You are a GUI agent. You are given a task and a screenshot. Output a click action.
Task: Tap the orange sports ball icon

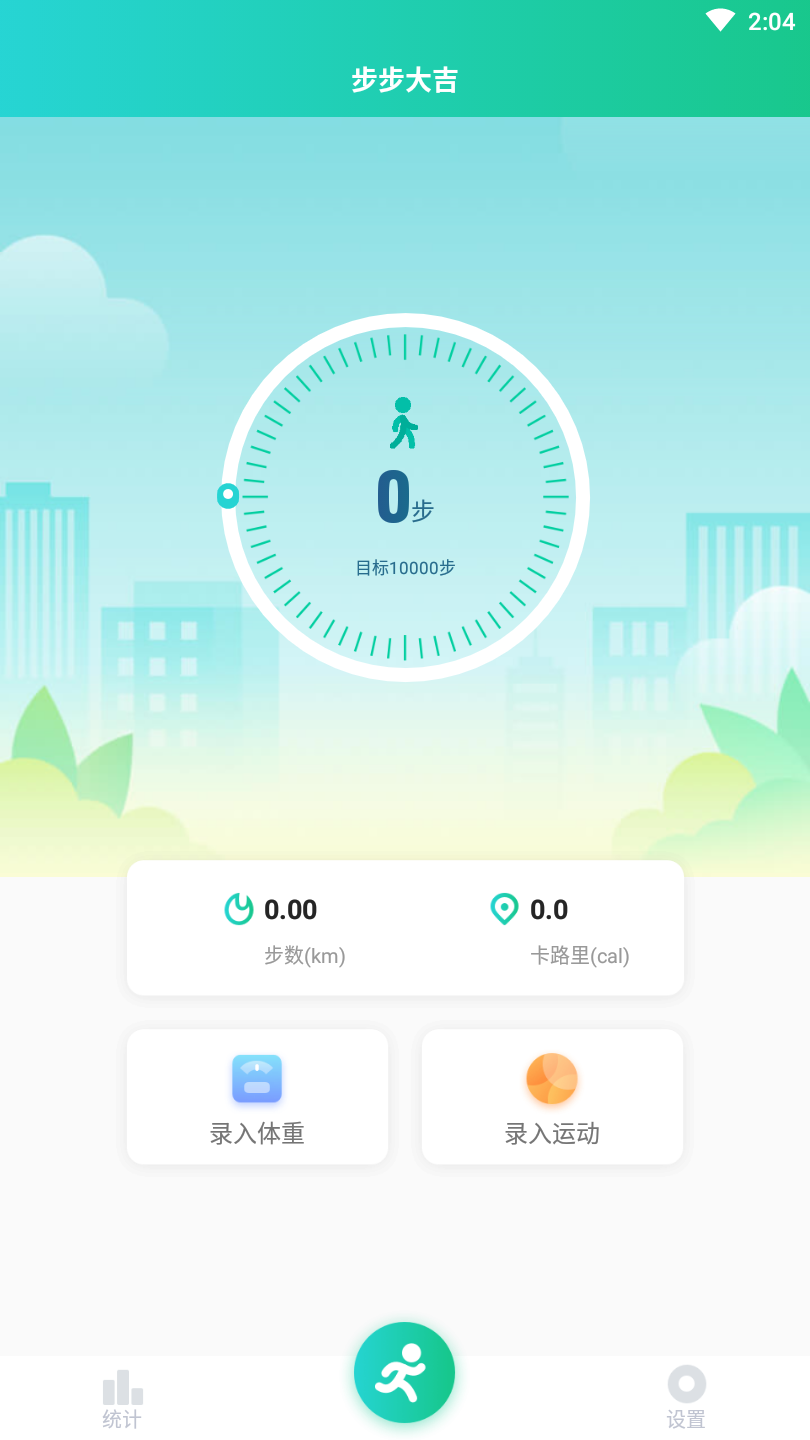click(551, 1079)
